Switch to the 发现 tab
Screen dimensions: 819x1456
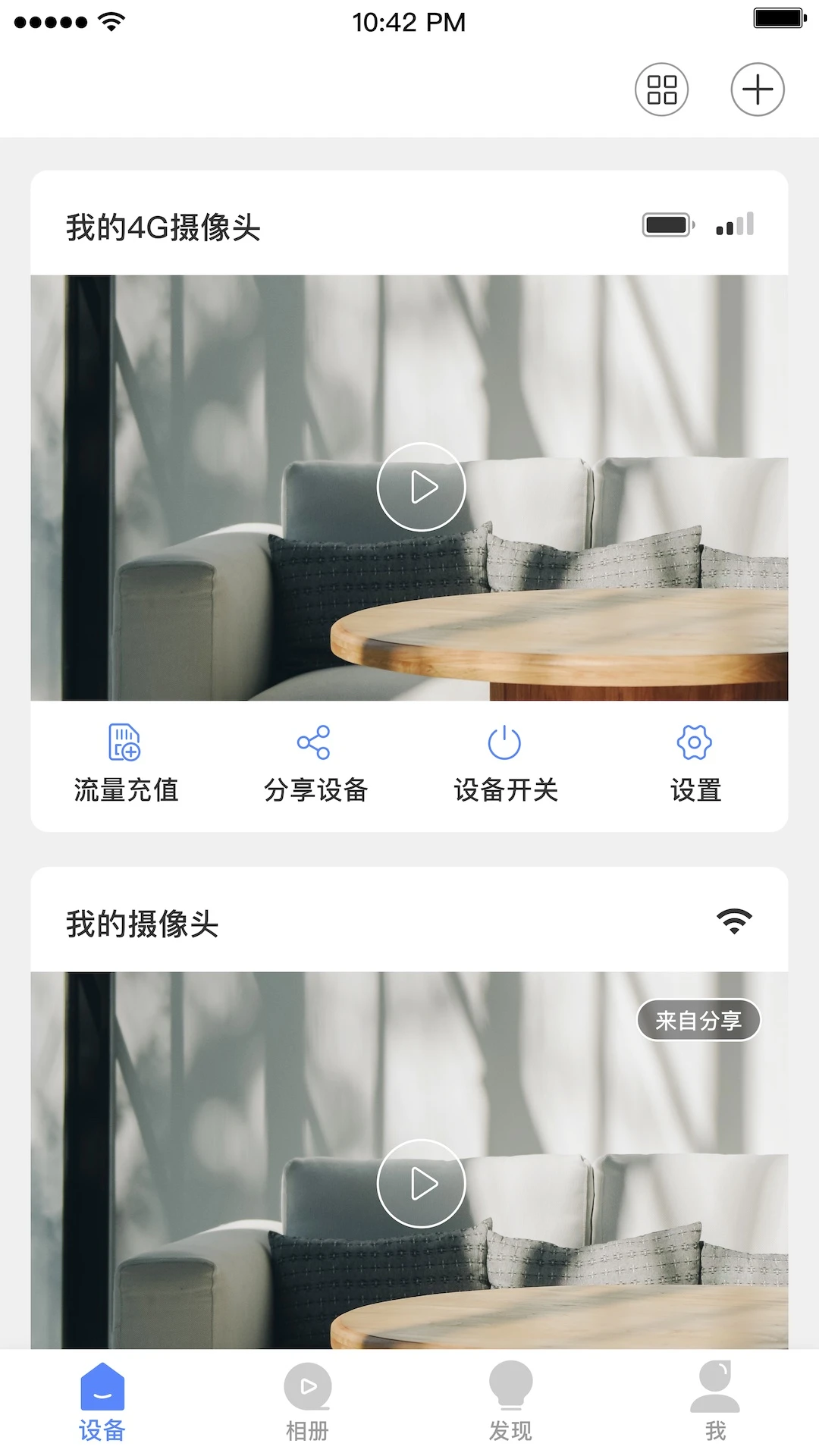coord(512,1399)
